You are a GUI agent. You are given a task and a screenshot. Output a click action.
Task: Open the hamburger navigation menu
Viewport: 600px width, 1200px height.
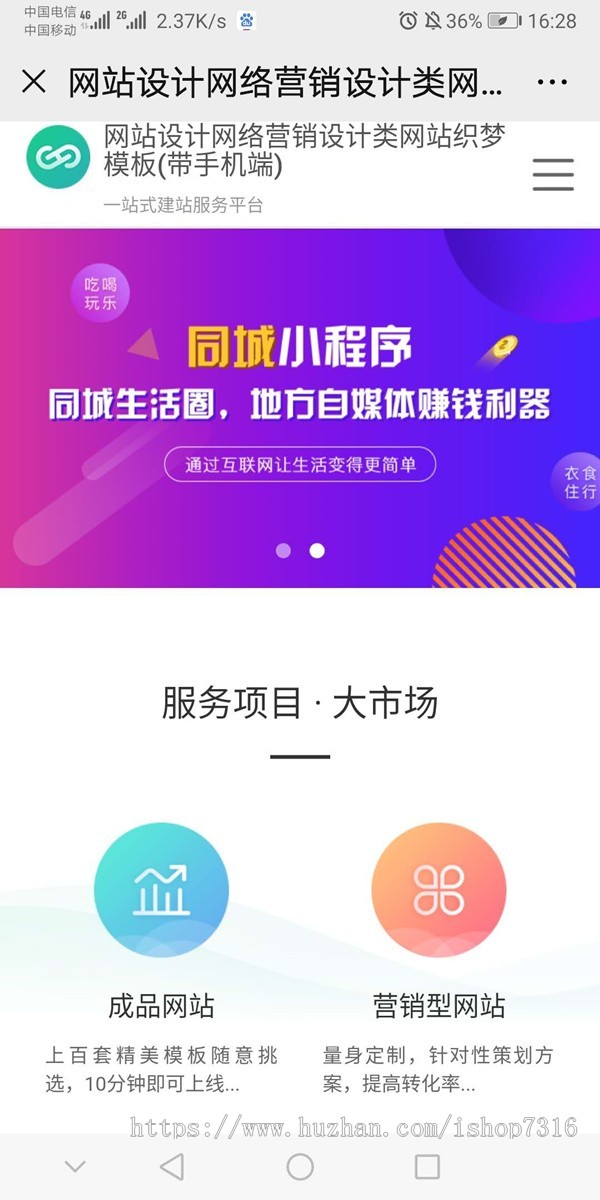(552, 174)
